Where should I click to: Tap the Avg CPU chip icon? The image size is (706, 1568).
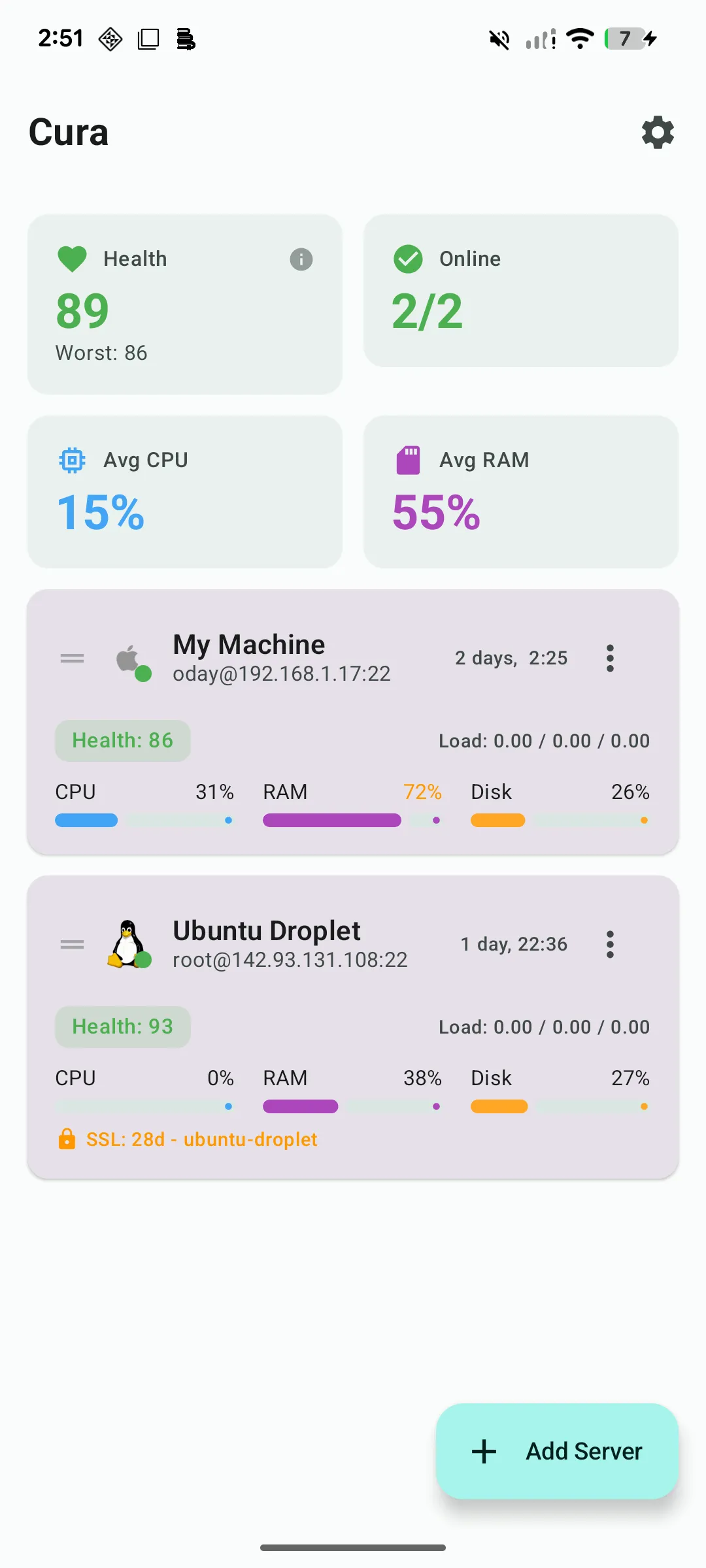coord(72,460)
